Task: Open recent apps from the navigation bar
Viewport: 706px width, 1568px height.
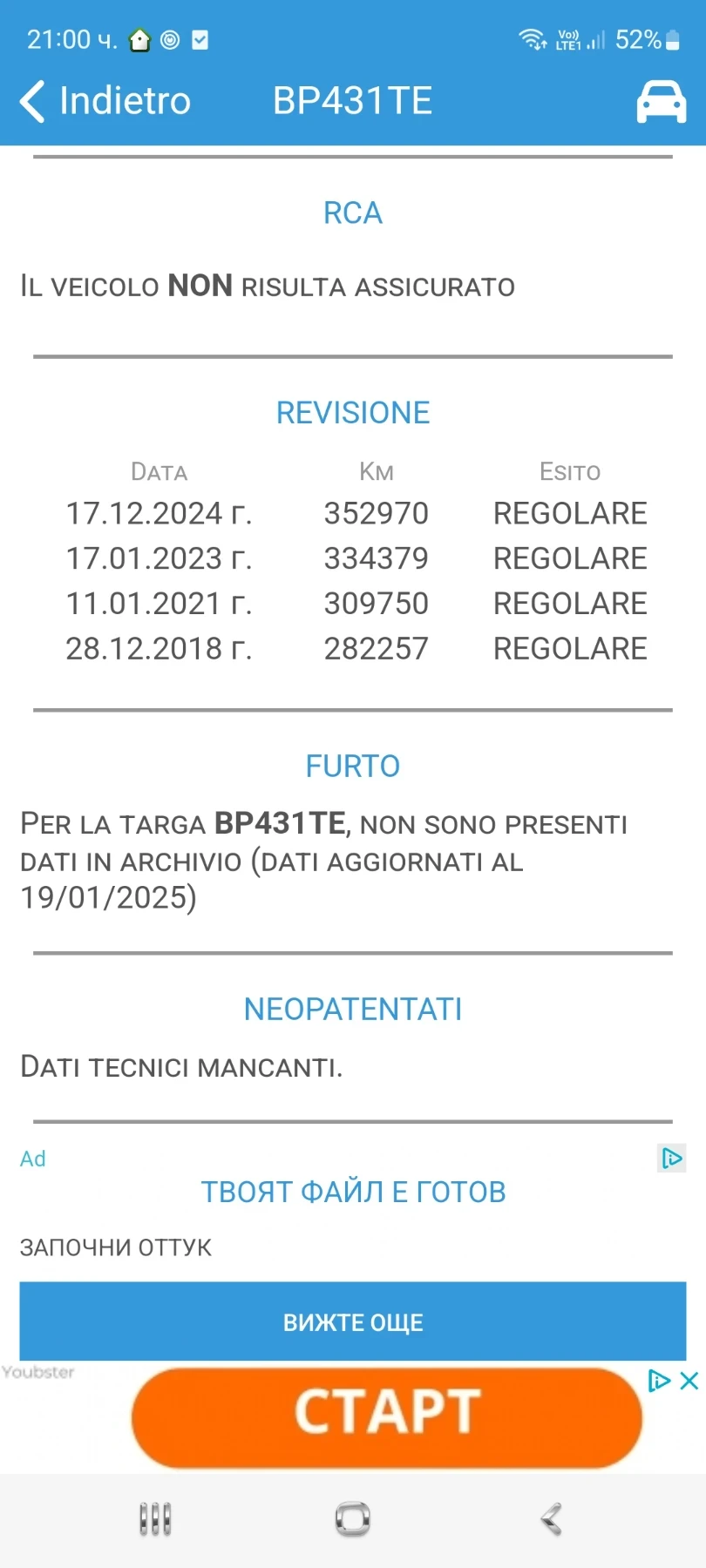Action: [x=155, y=1519]
